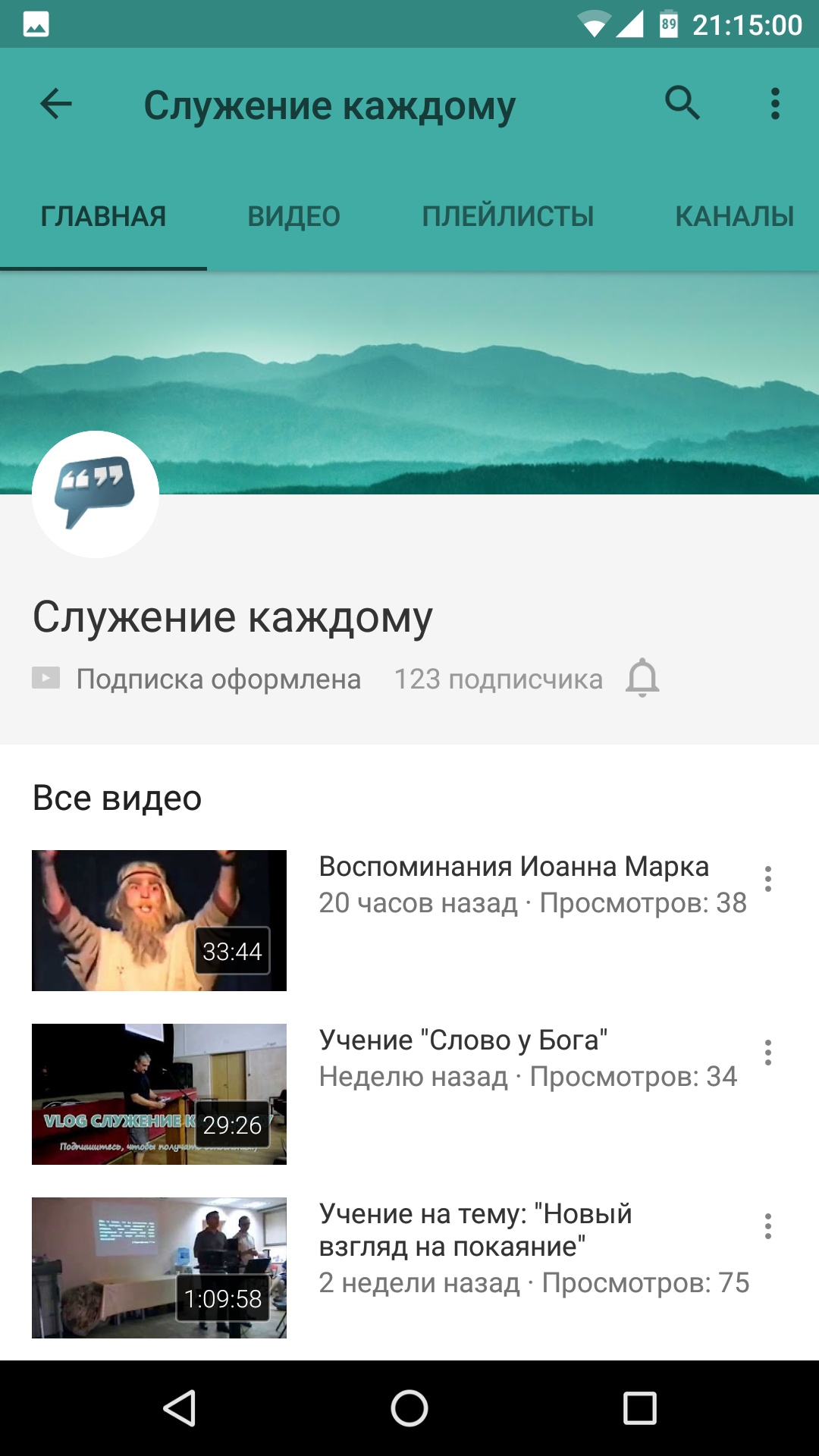Tap the system home button
819x1456 pixels.
409,1408
